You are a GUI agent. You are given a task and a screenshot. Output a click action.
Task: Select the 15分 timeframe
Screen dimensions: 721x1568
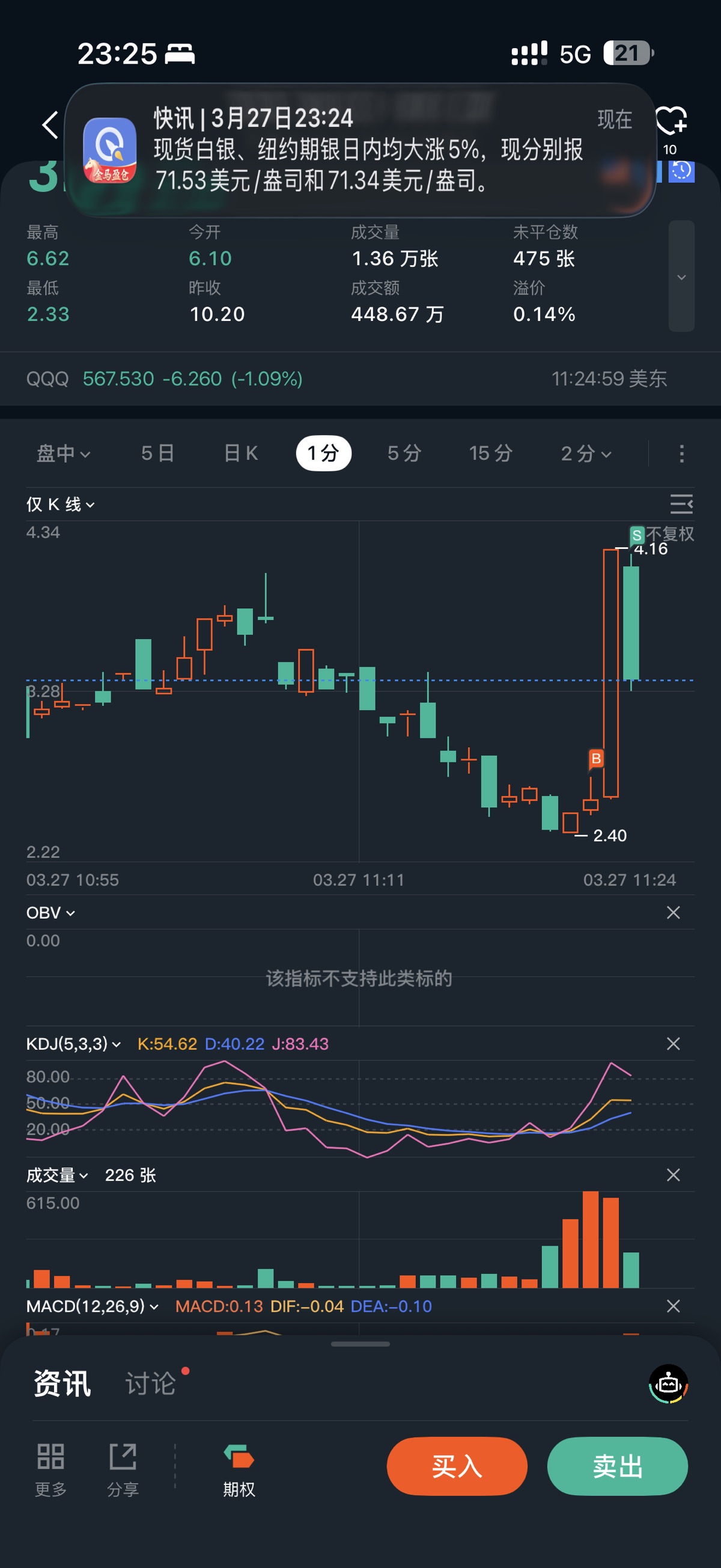[490, 453]
